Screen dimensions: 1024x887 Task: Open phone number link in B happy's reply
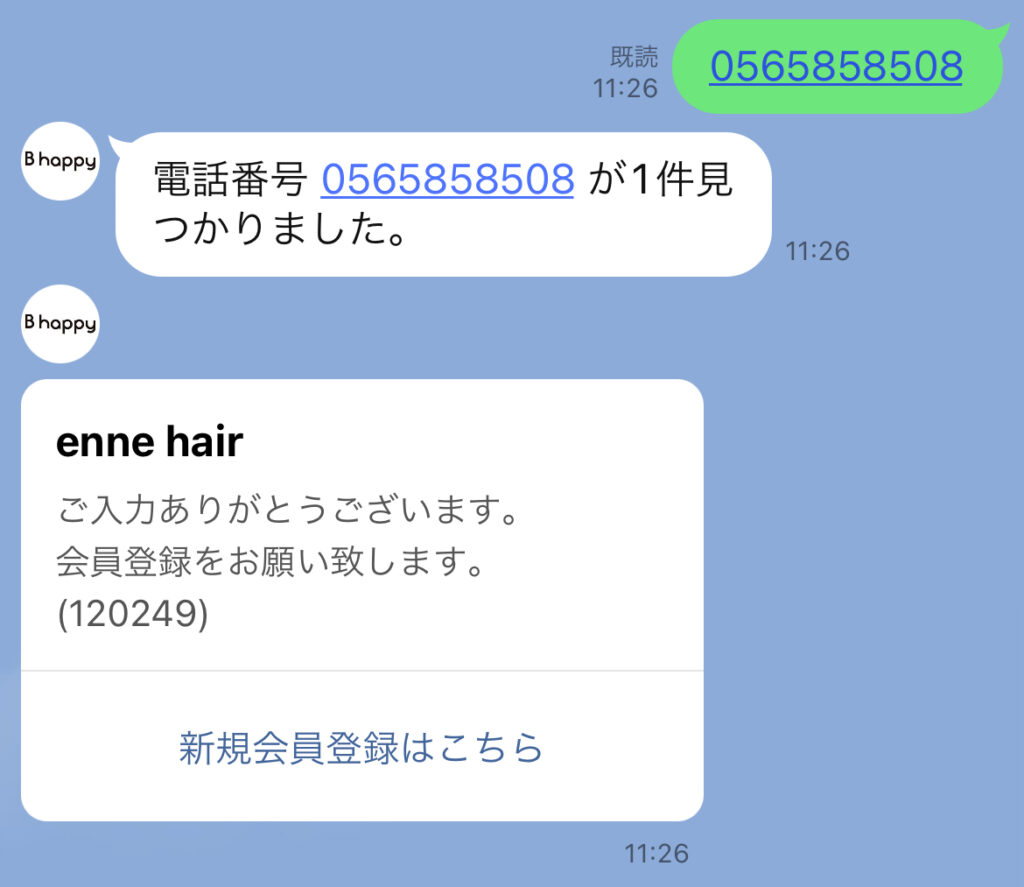[447, 180]
